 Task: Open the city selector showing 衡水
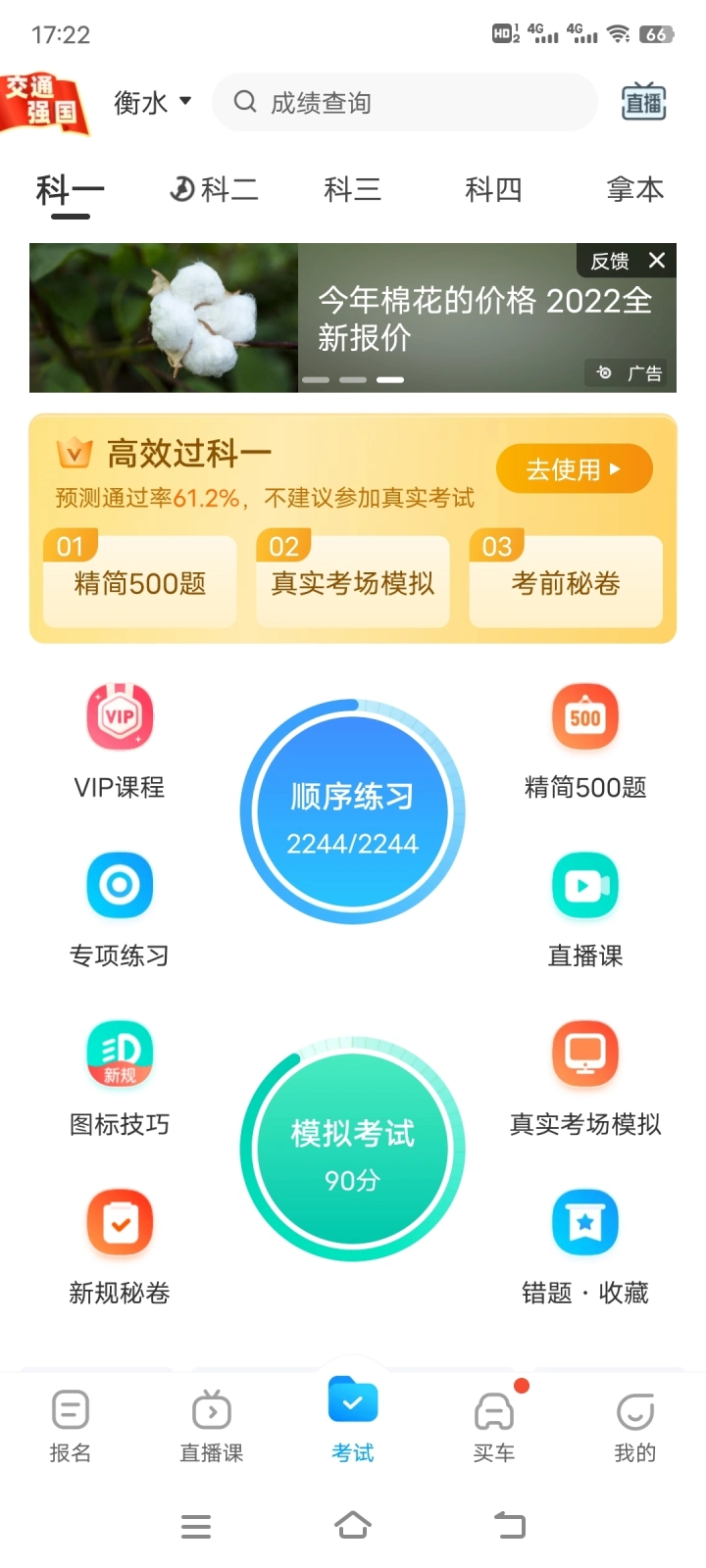(152, 102)
